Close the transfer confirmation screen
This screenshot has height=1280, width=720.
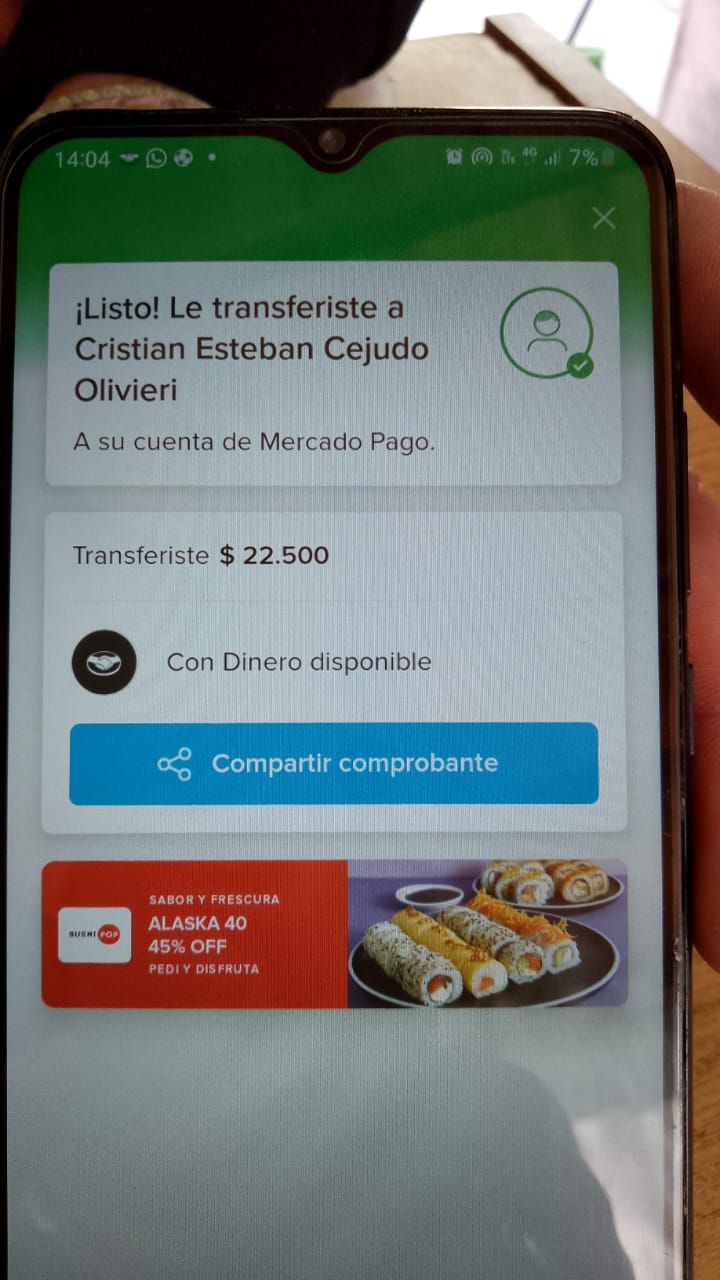(x=604, y=218)
